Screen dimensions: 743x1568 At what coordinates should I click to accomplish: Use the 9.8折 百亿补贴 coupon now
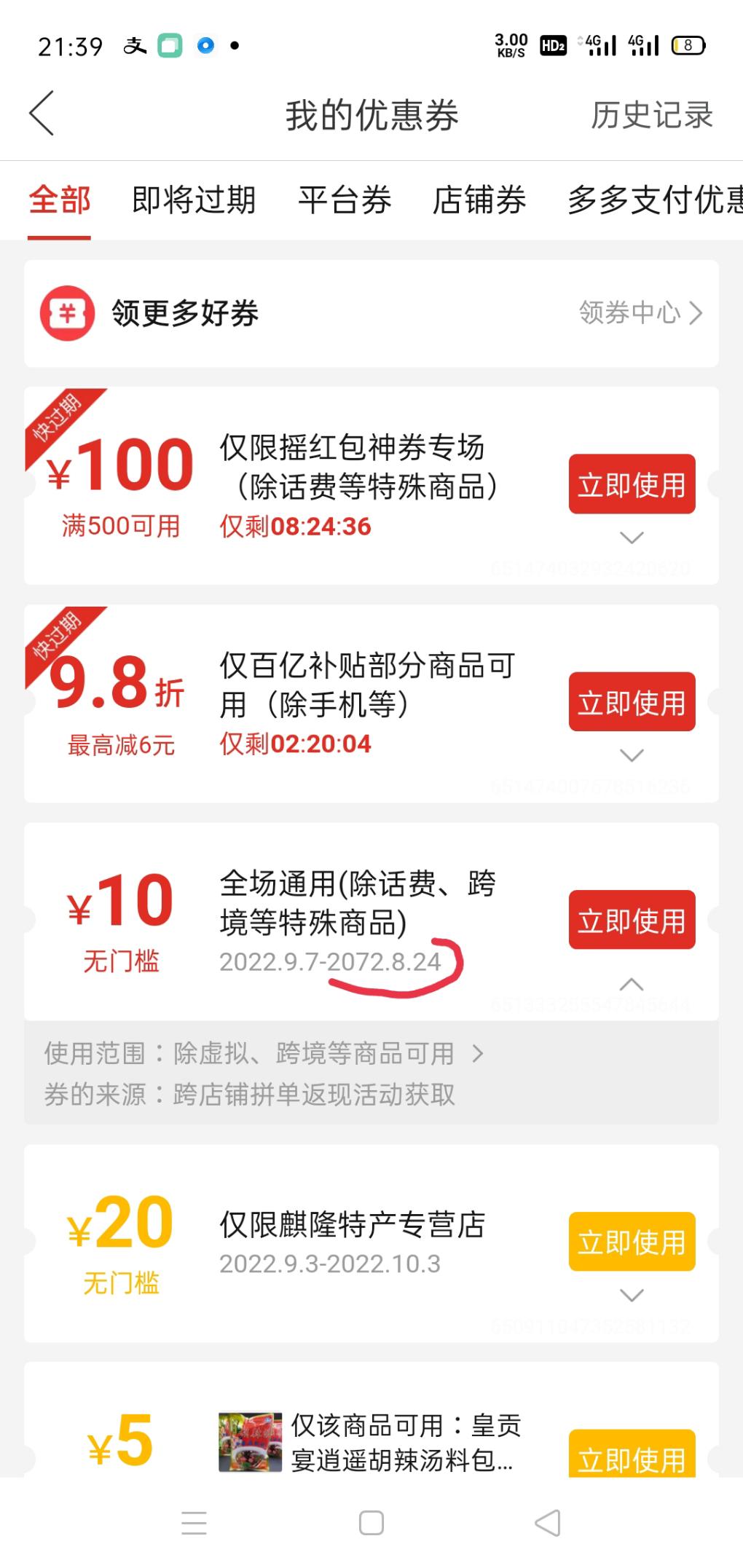pos(632,702)
